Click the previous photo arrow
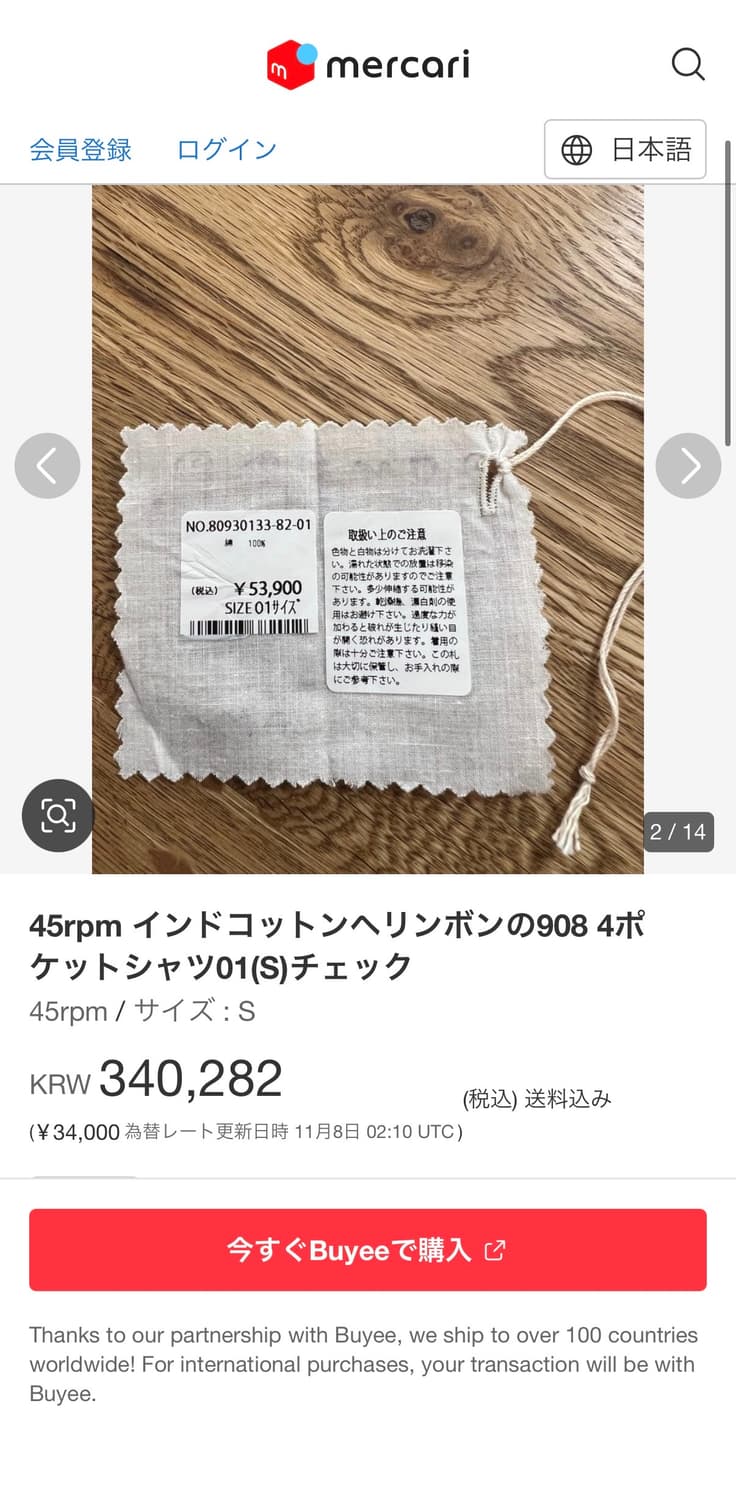Screen dimensions: 736x1500 [47, 465]
